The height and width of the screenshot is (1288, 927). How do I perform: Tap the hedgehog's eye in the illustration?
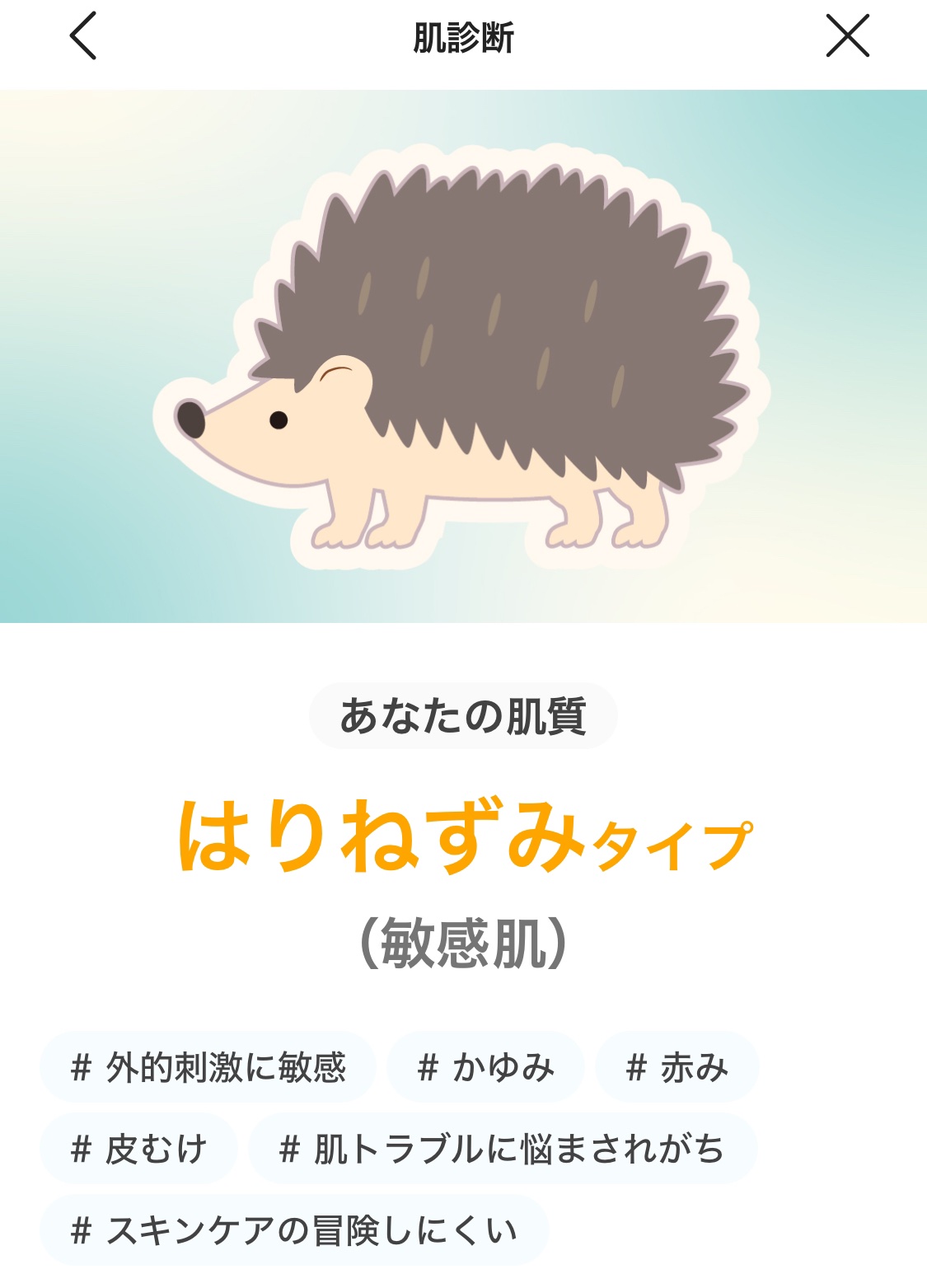click(276, 419)
